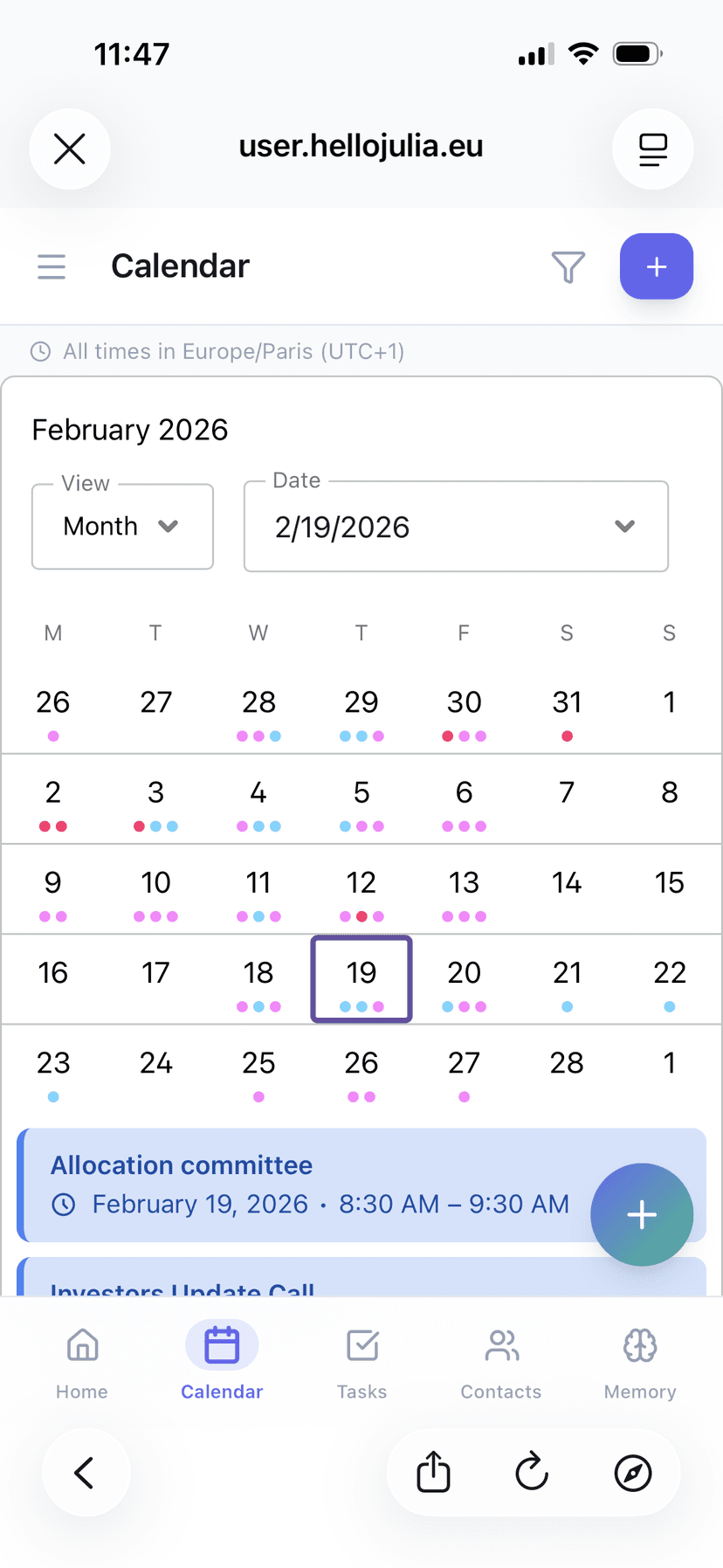
Task: Tap the purple plus button to add event
Action: (x=656, y=266)
